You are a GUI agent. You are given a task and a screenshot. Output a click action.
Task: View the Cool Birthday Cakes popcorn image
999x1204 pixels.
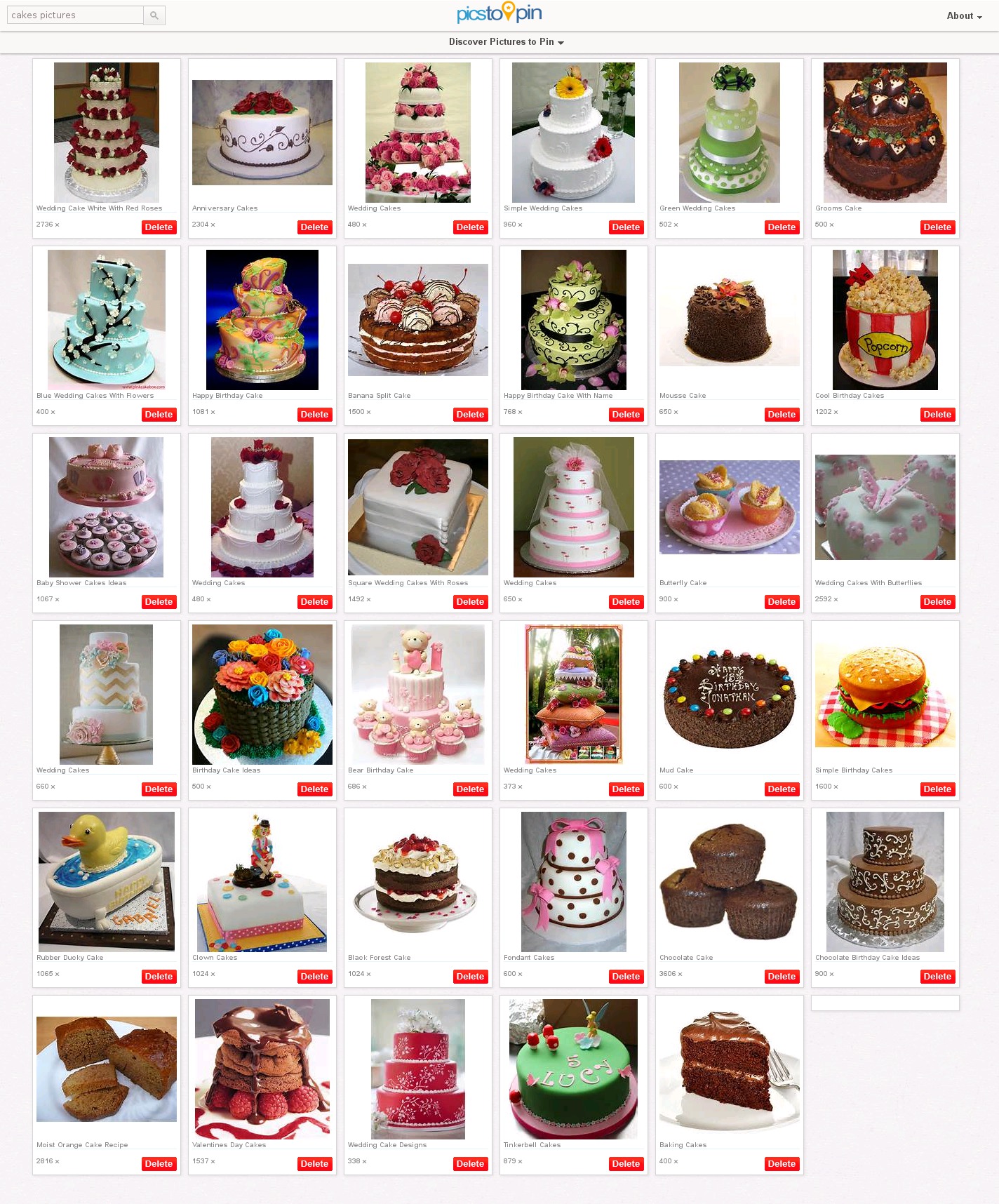coord(885,320)
